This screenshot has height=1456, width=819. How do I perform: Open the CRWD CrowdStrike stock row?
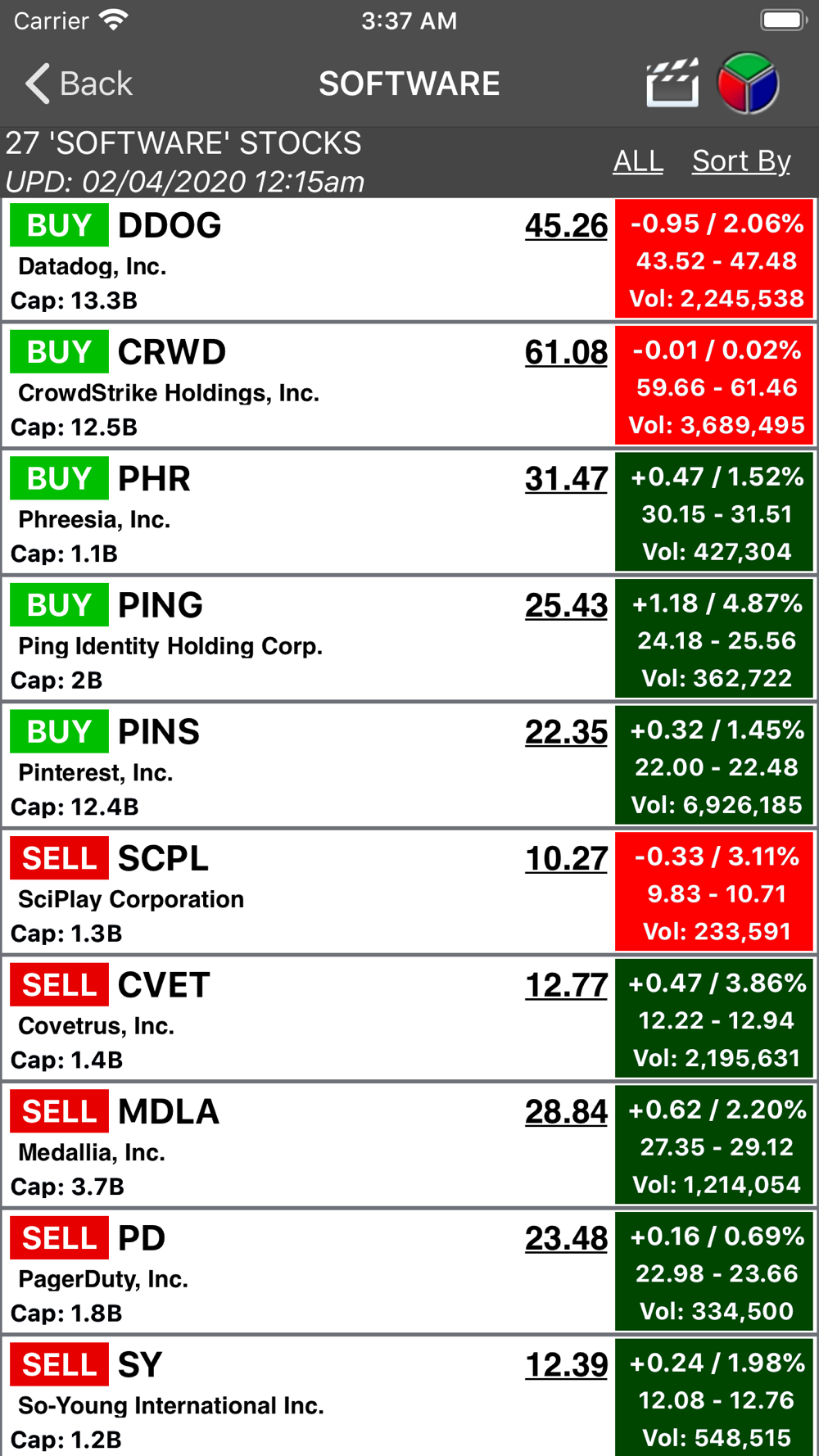click(x=409, y=386)
